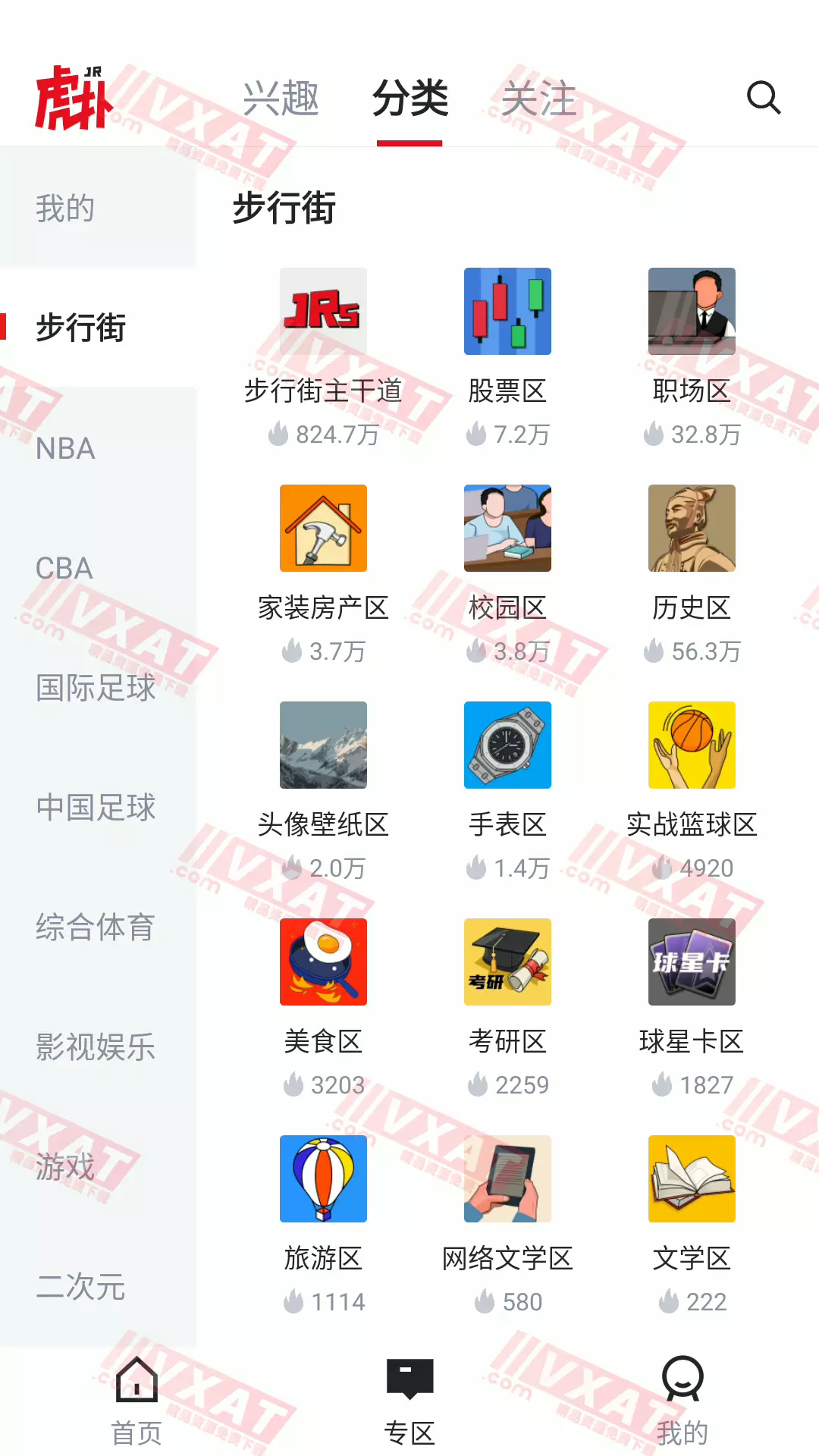Go to the 首页 bottom tab
Screen dimensions: 819x1456
(136, 1399)
